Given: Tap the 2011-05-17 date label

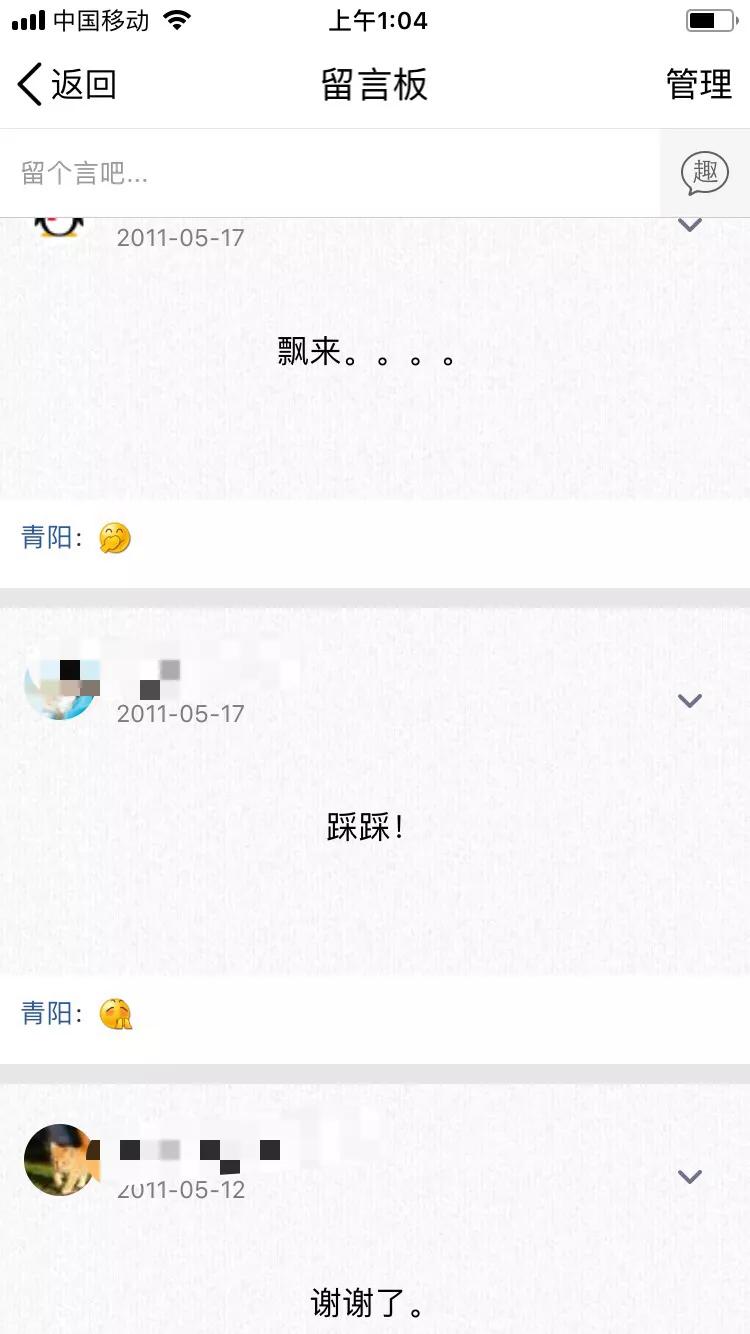Looking at the screenshot, I should (181, 237).
